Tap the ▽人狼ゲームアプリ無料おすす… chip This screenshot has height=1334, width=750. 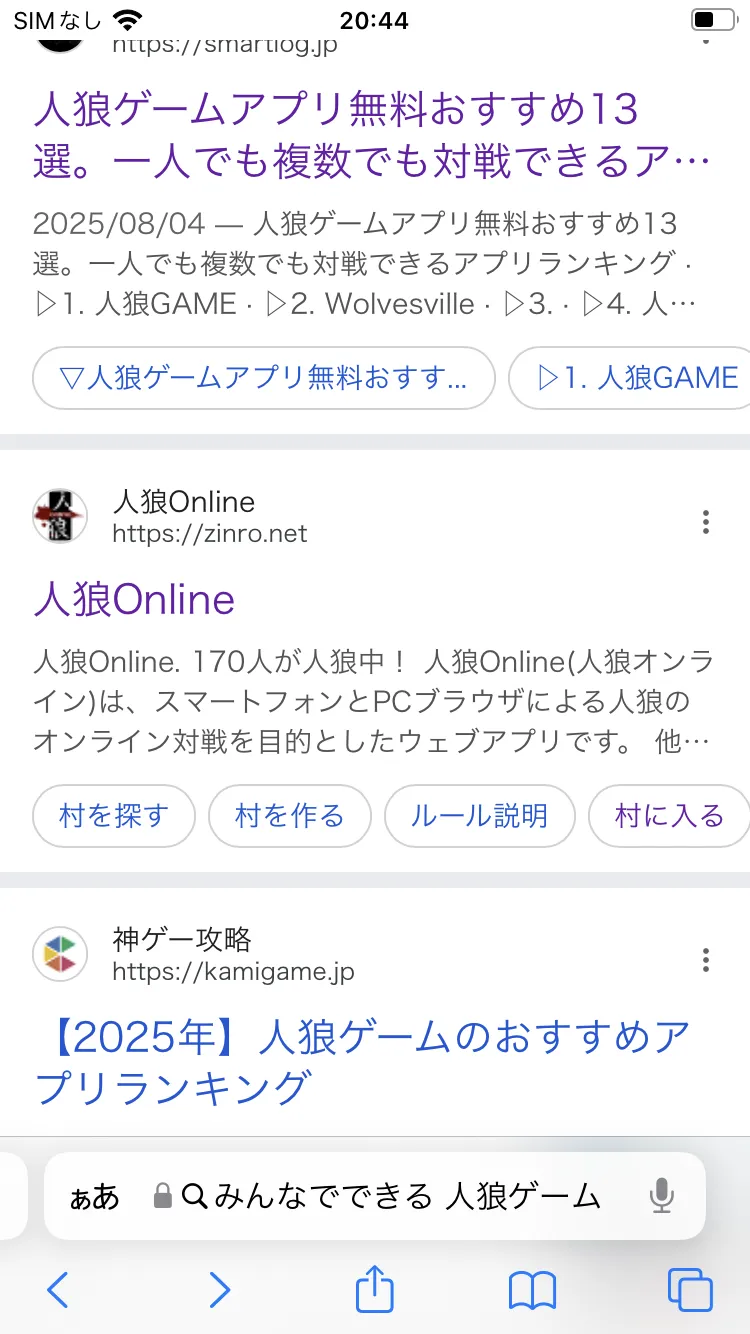264,378
